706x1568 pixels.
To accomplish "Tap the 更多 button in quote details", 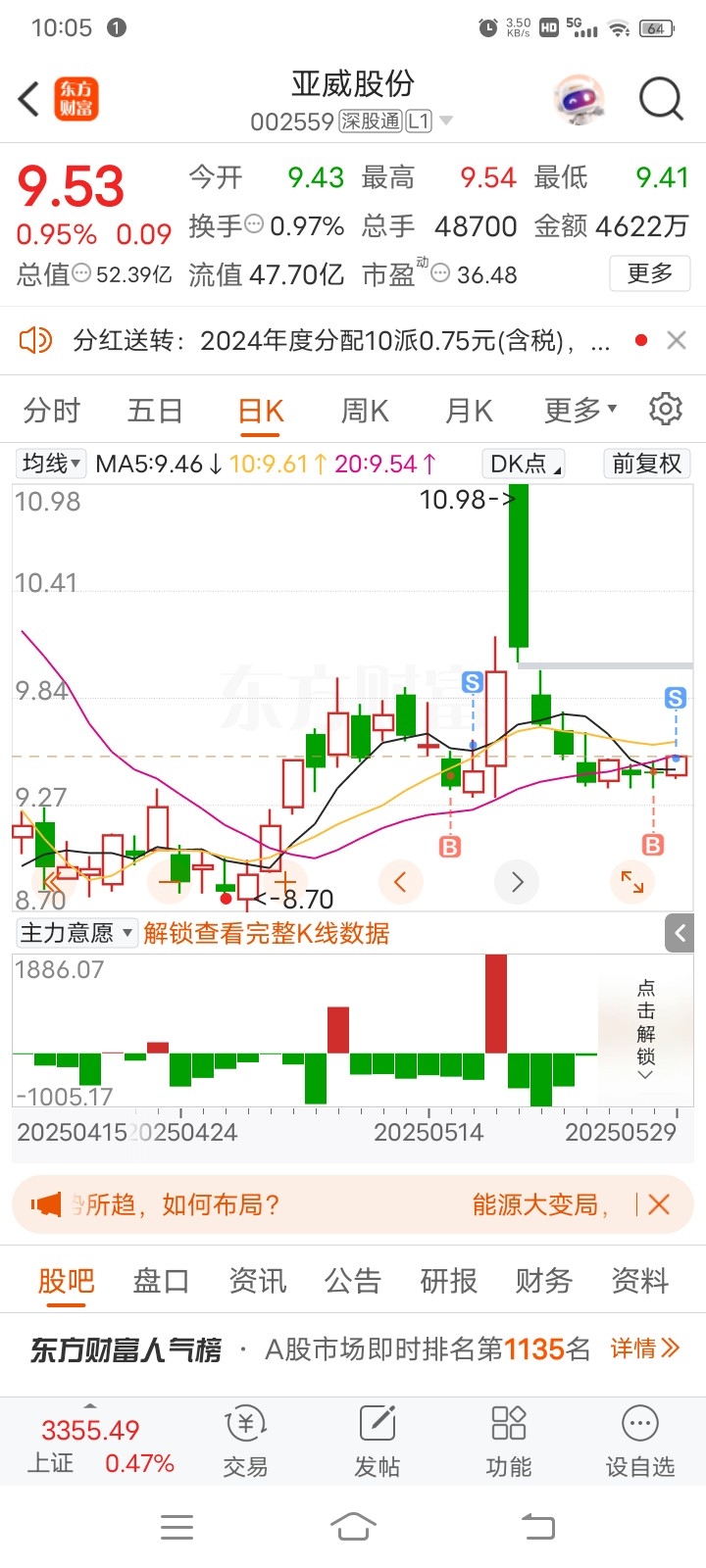I will [x=650, y=273].
